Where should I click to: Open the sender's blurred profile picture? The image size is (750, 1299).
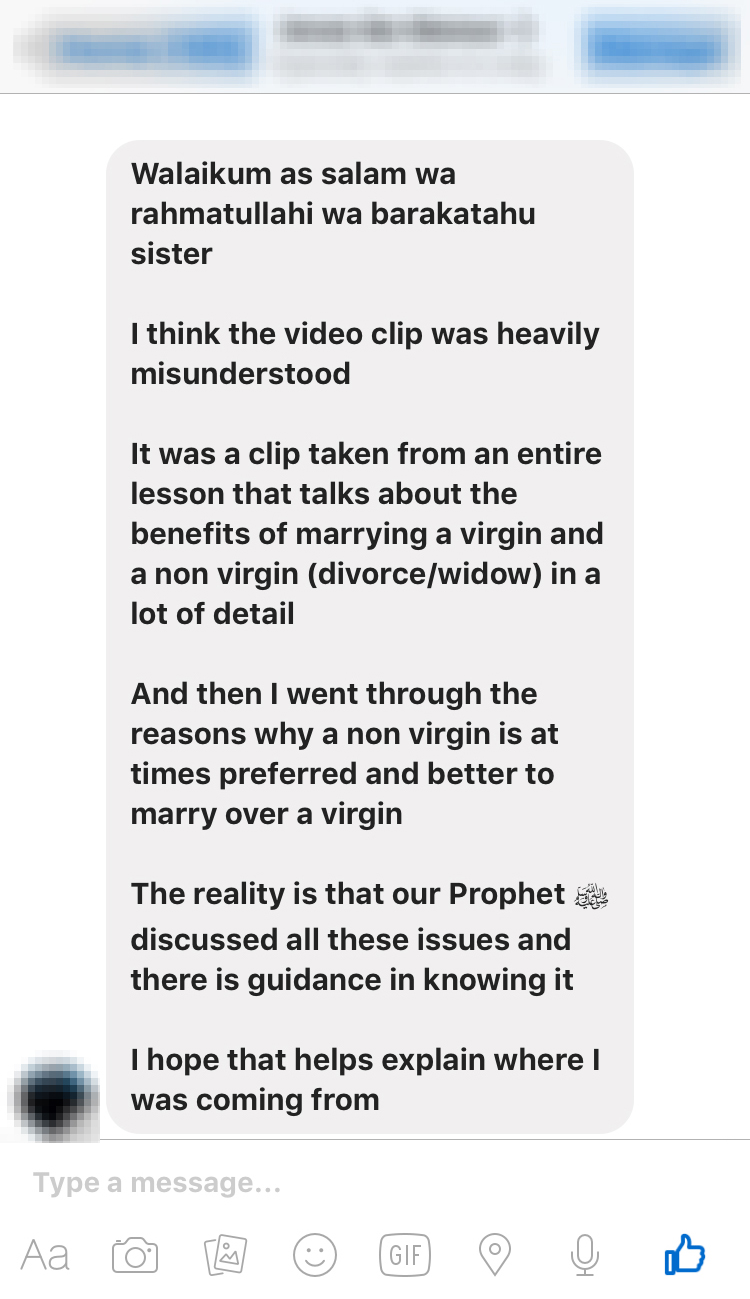(x=51, y=1095)
